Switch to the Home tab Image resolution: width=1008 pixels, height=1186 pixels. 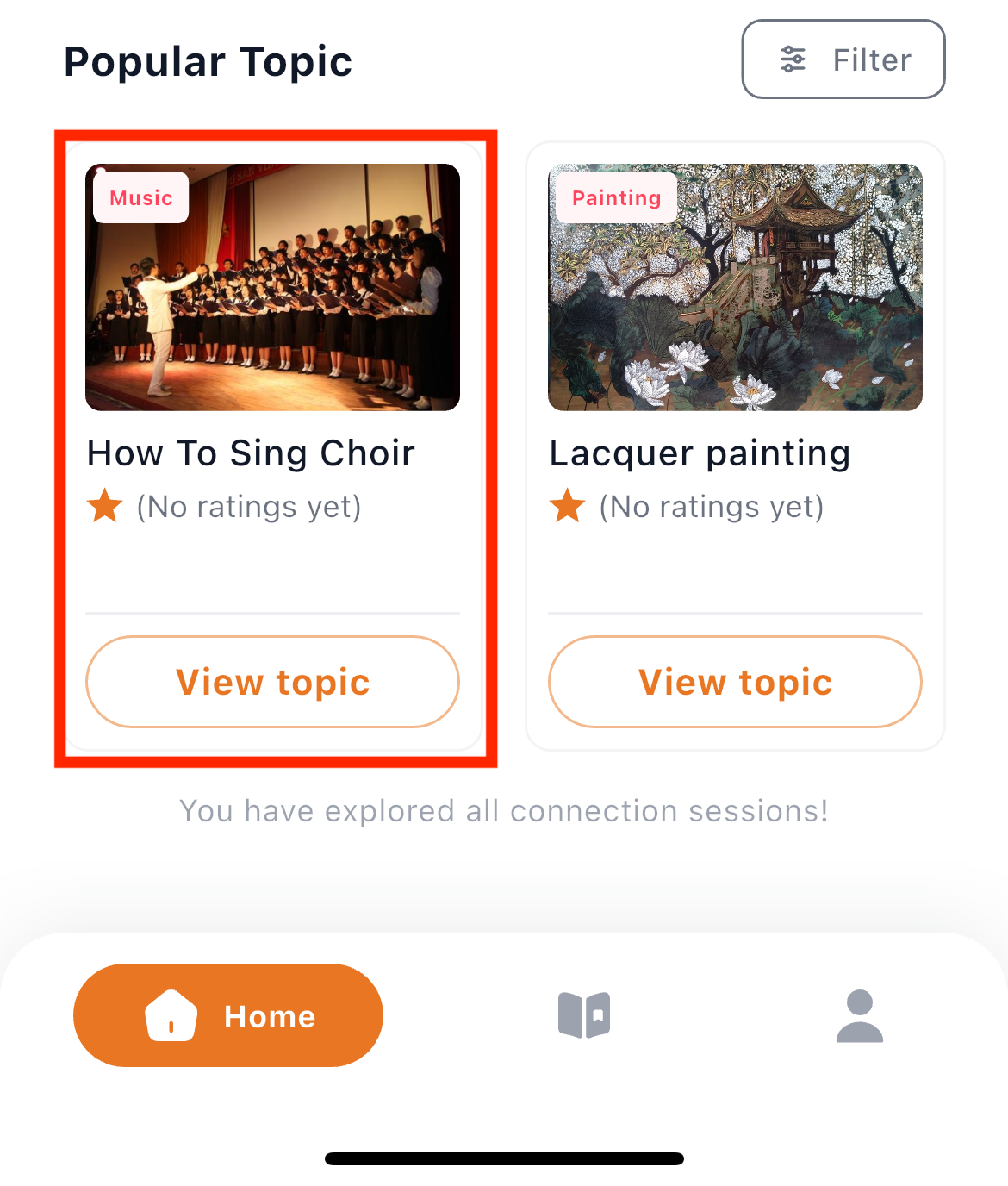tap(228, 1015)
